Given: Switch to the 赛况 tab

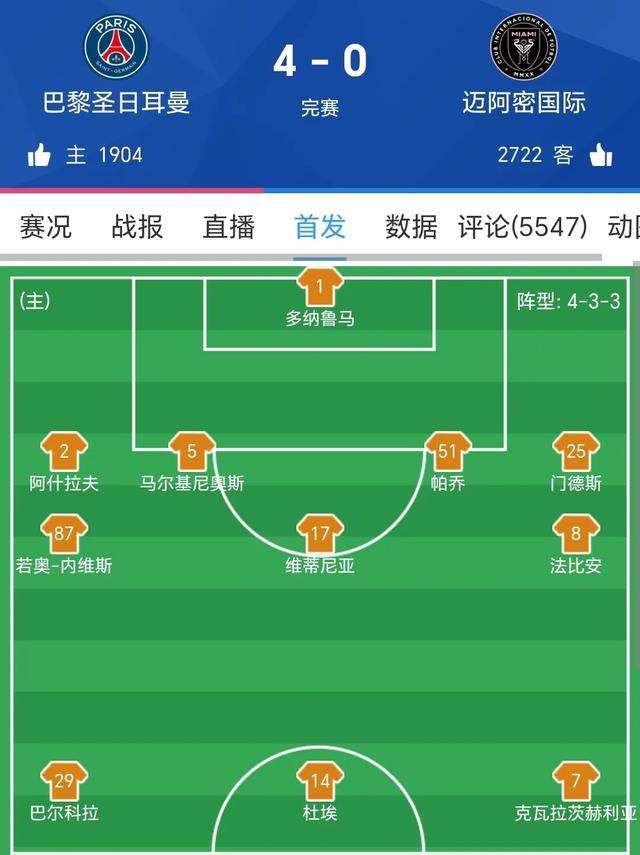Looking at the screenshot, I should click(x=46, y=227).
